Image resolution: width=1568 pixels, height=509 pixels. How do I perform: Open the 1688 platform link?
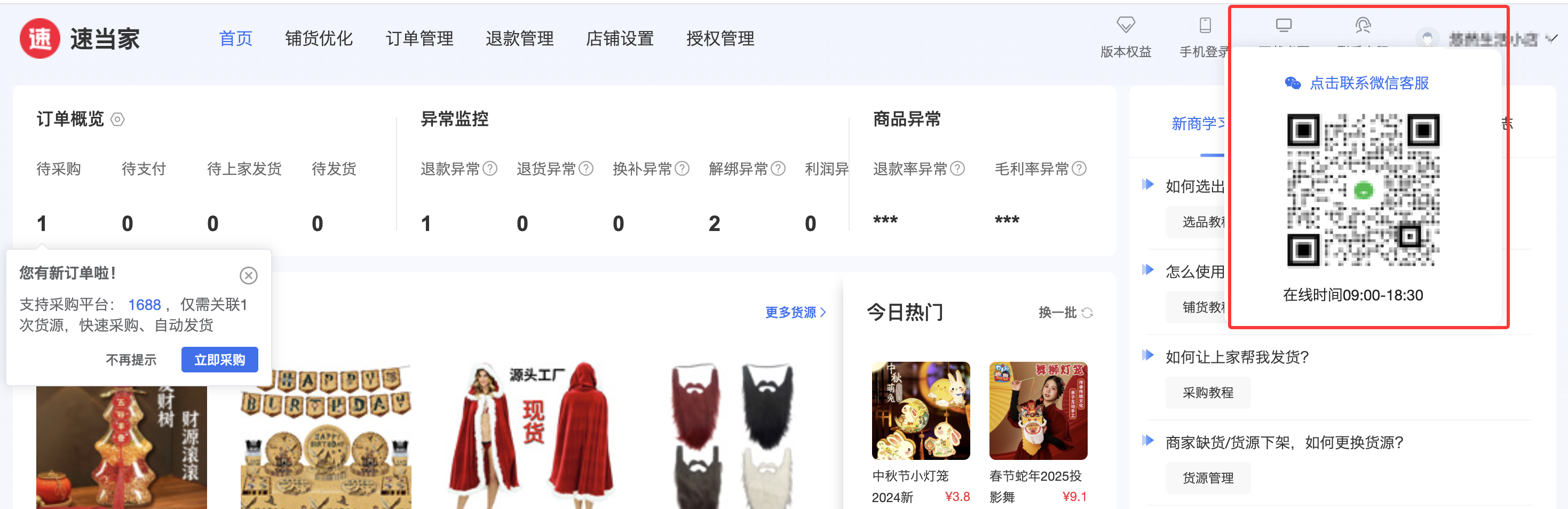(144, 305)
